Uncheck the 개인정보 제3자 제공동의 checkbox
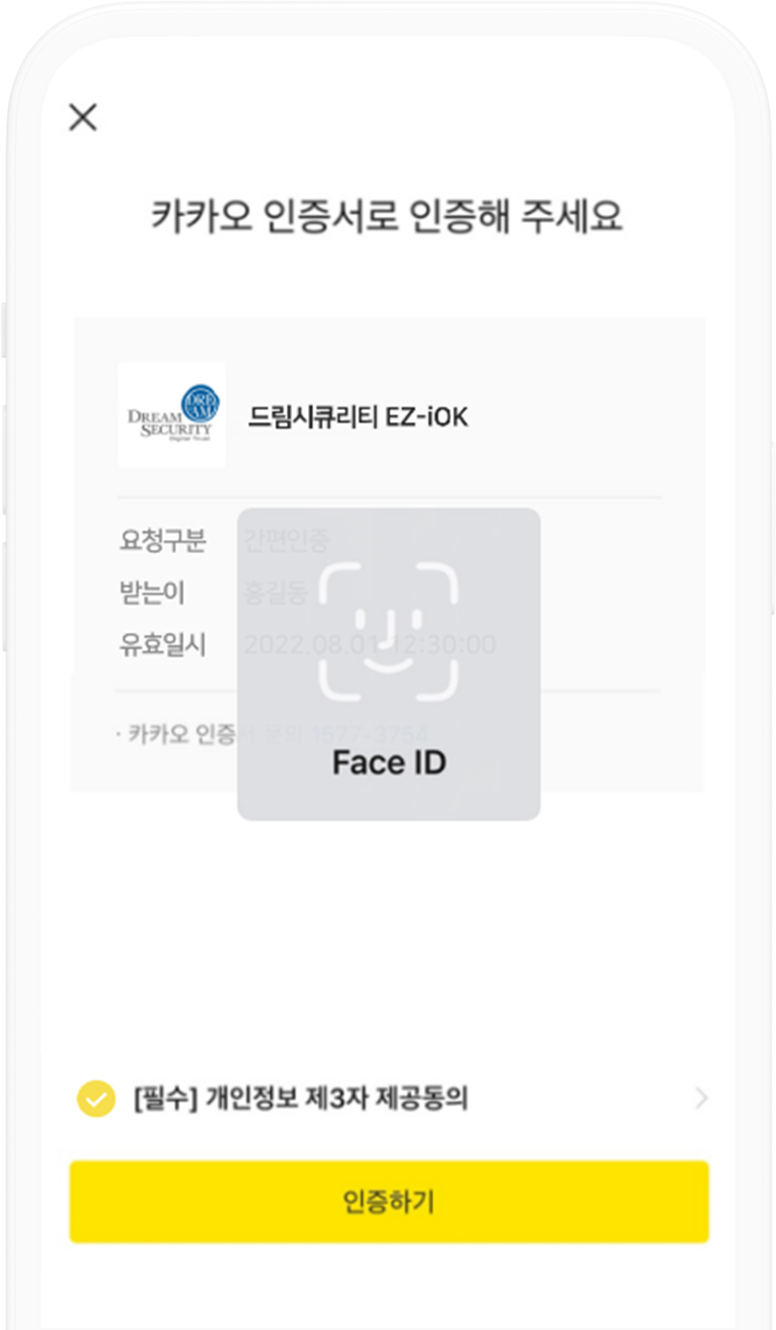 [96, 1099]
